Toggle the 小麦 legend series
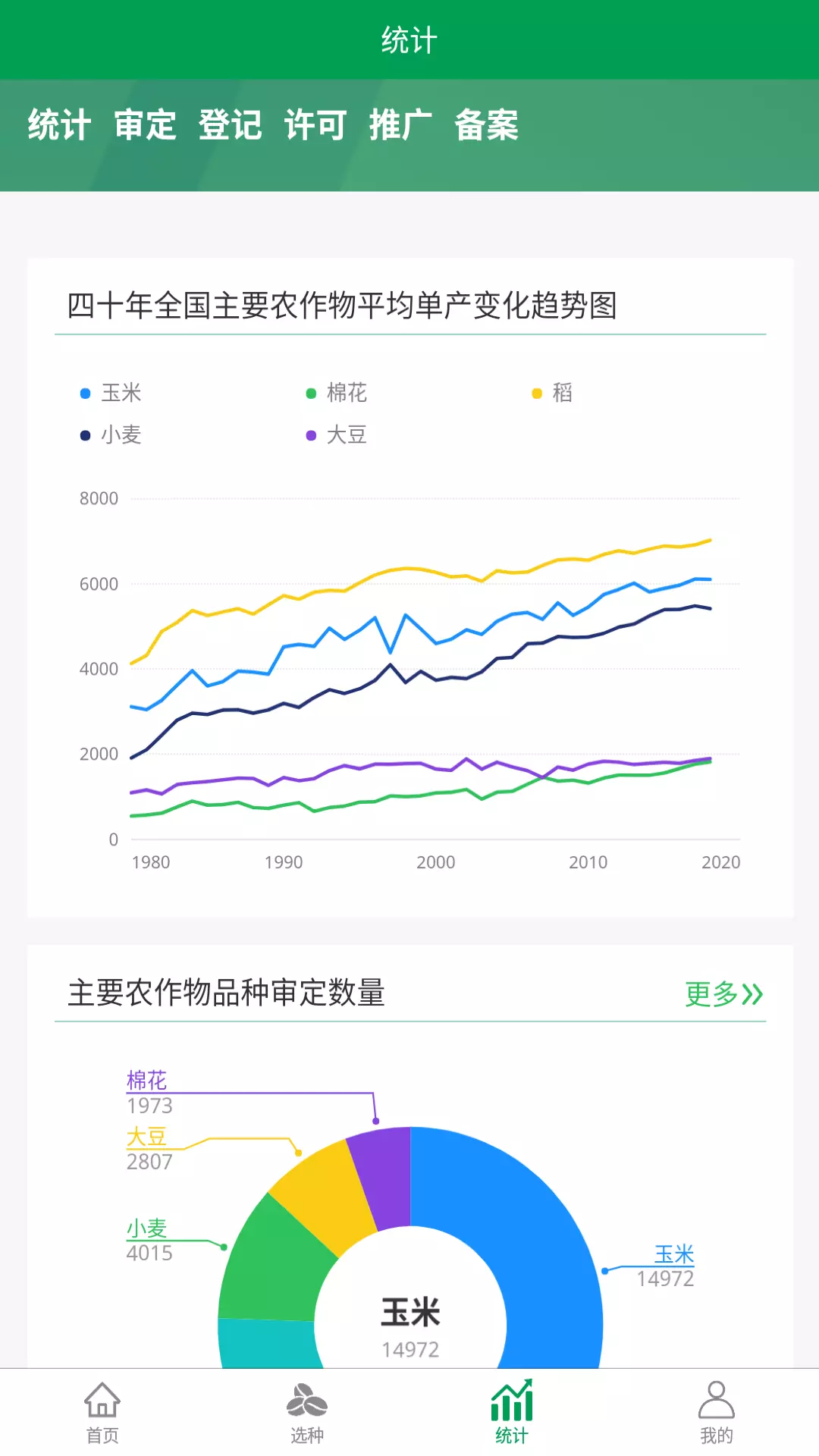This screenshot has height=1456, width=819. (111, 435)
